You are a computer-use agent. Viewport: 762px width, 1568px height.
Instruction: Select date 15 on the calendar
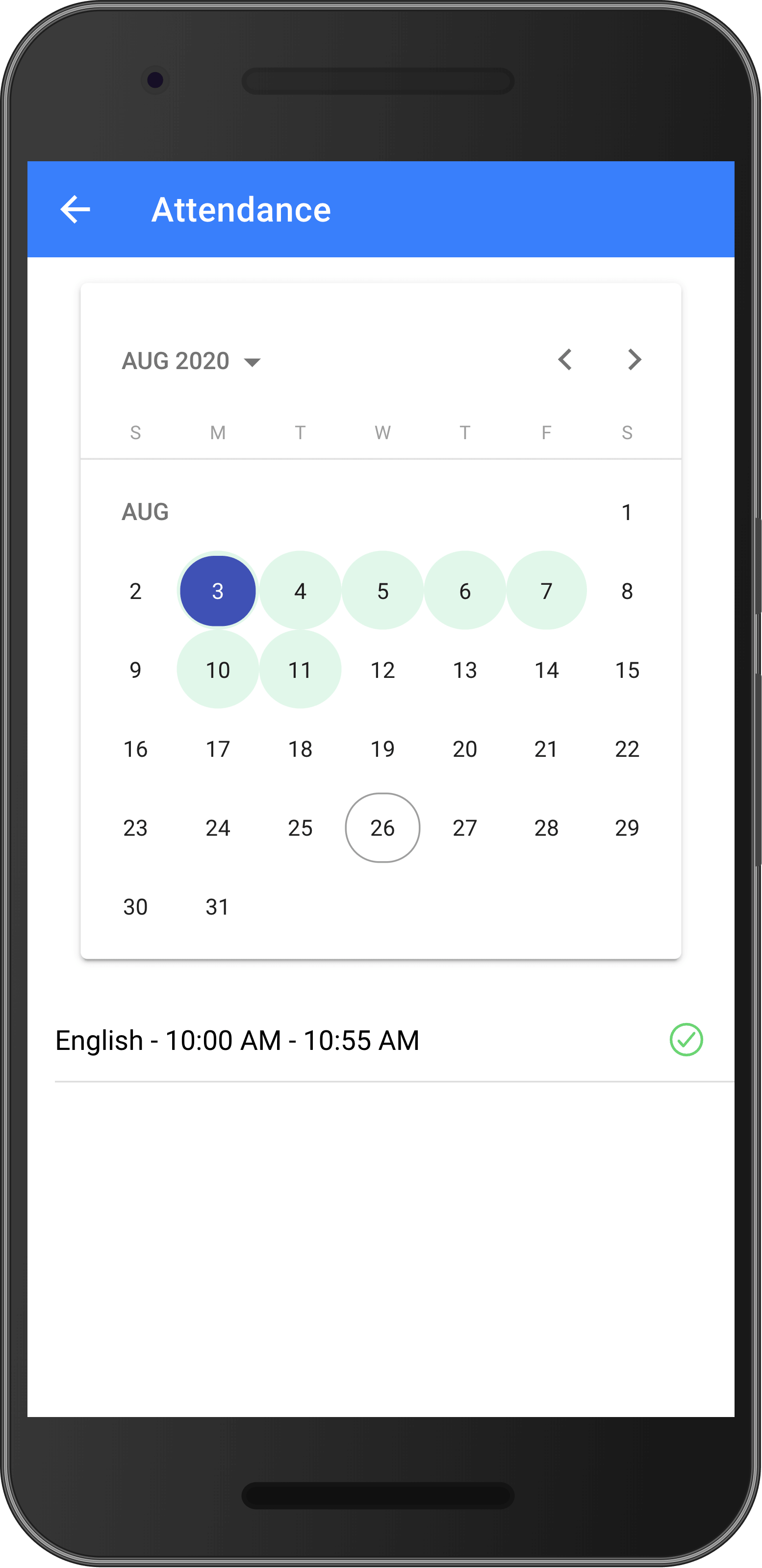point(627,670)
